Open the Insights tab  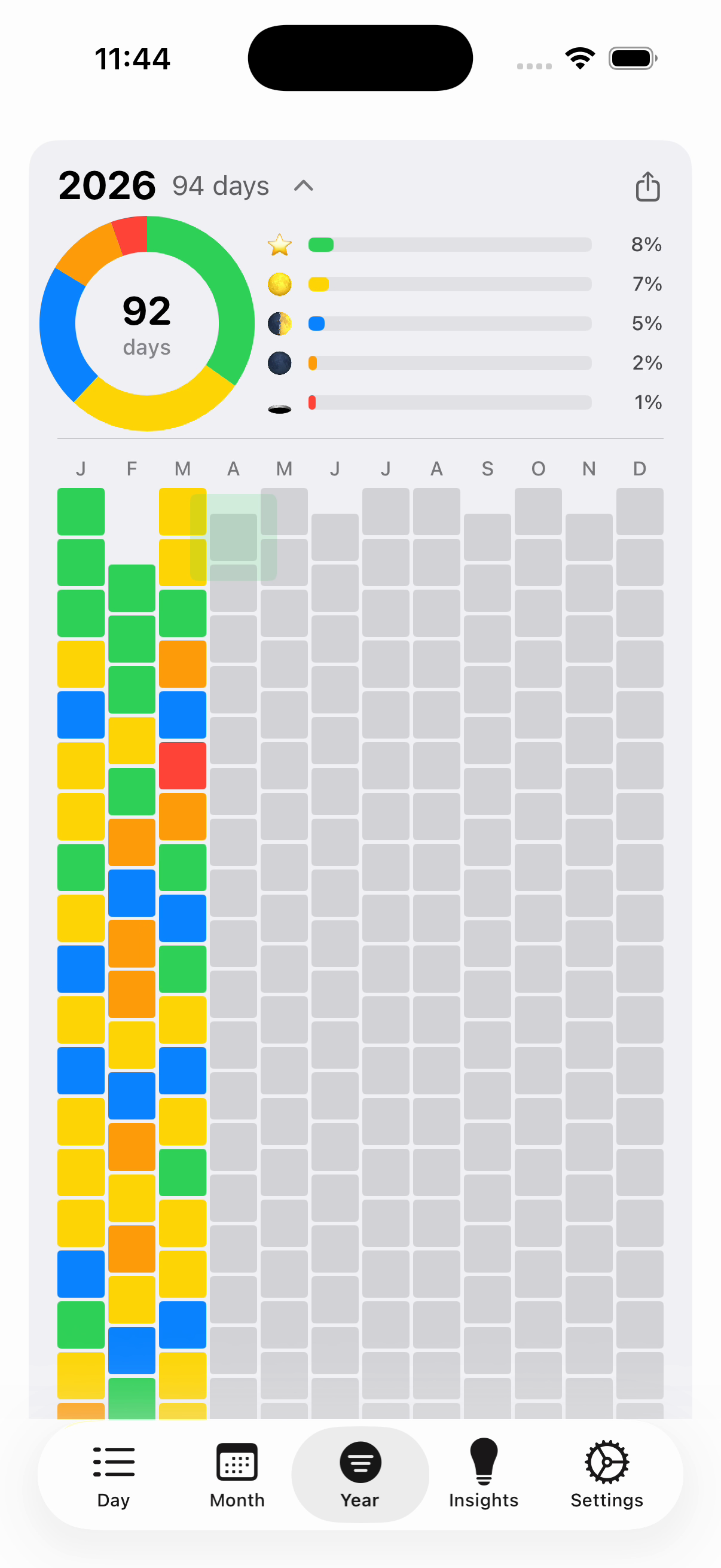484,1475
